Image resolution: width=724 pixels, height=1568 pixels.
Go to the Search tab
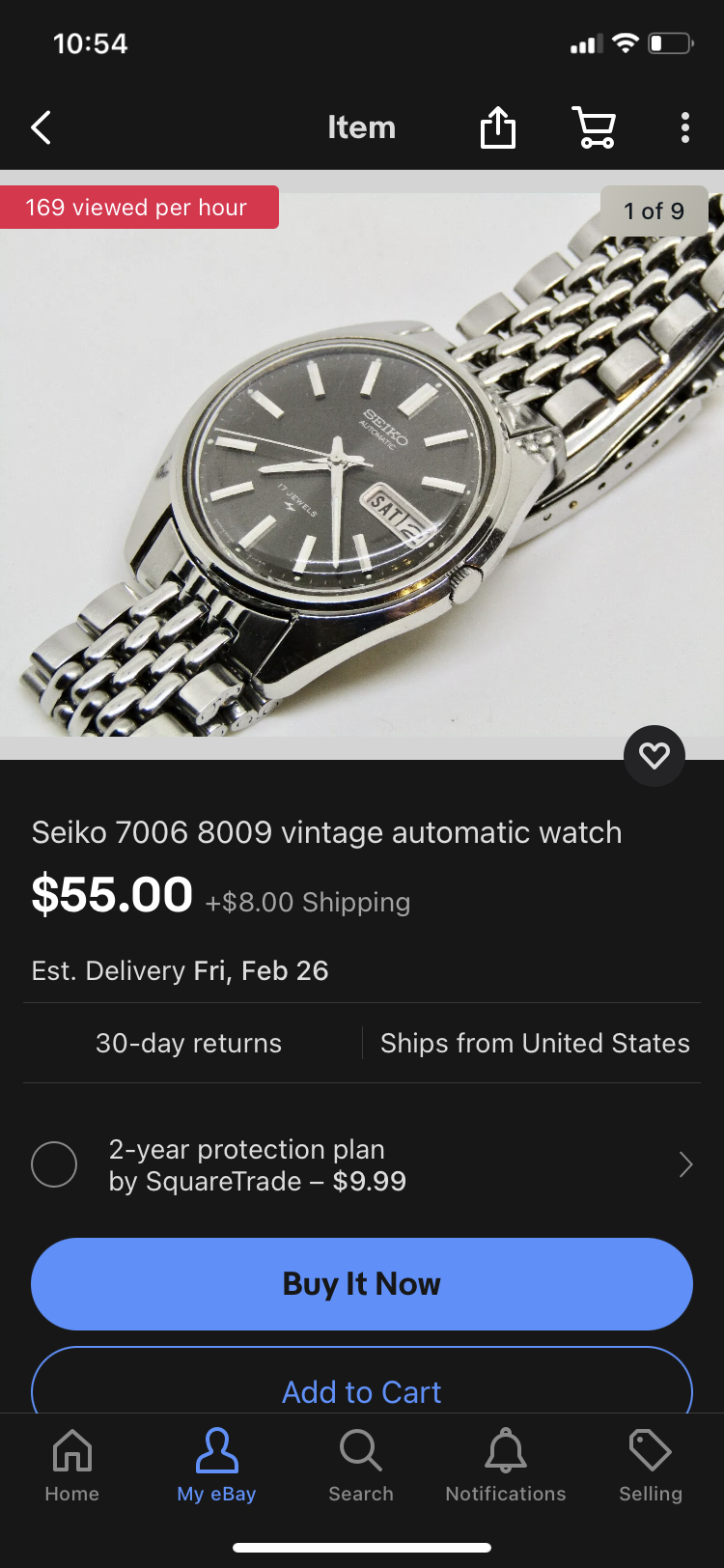click(x=361, y=1466)
